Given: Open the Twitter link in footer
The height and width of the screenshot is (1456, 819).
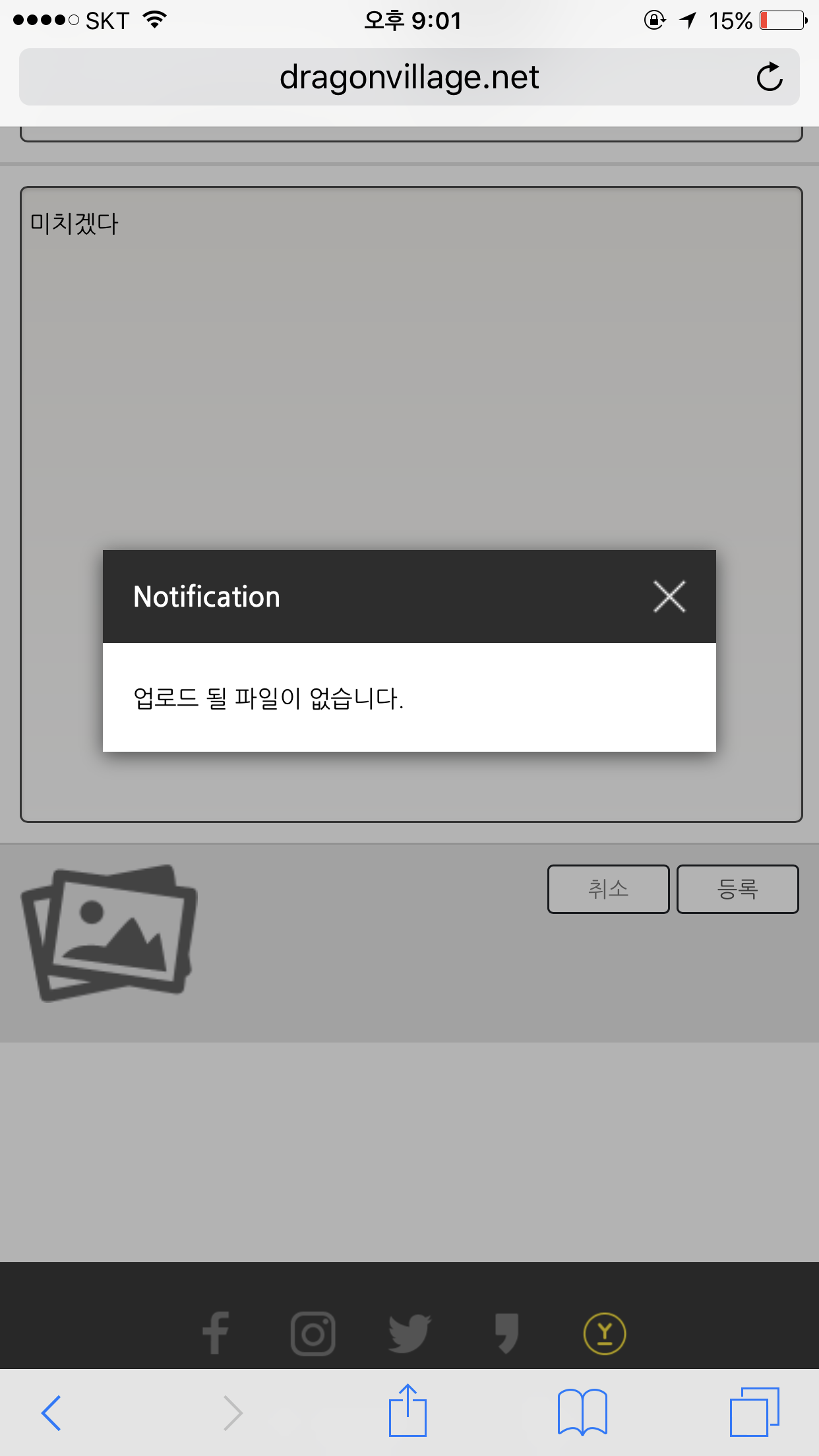Looking at the screenshot, I should pos(409,1333).
